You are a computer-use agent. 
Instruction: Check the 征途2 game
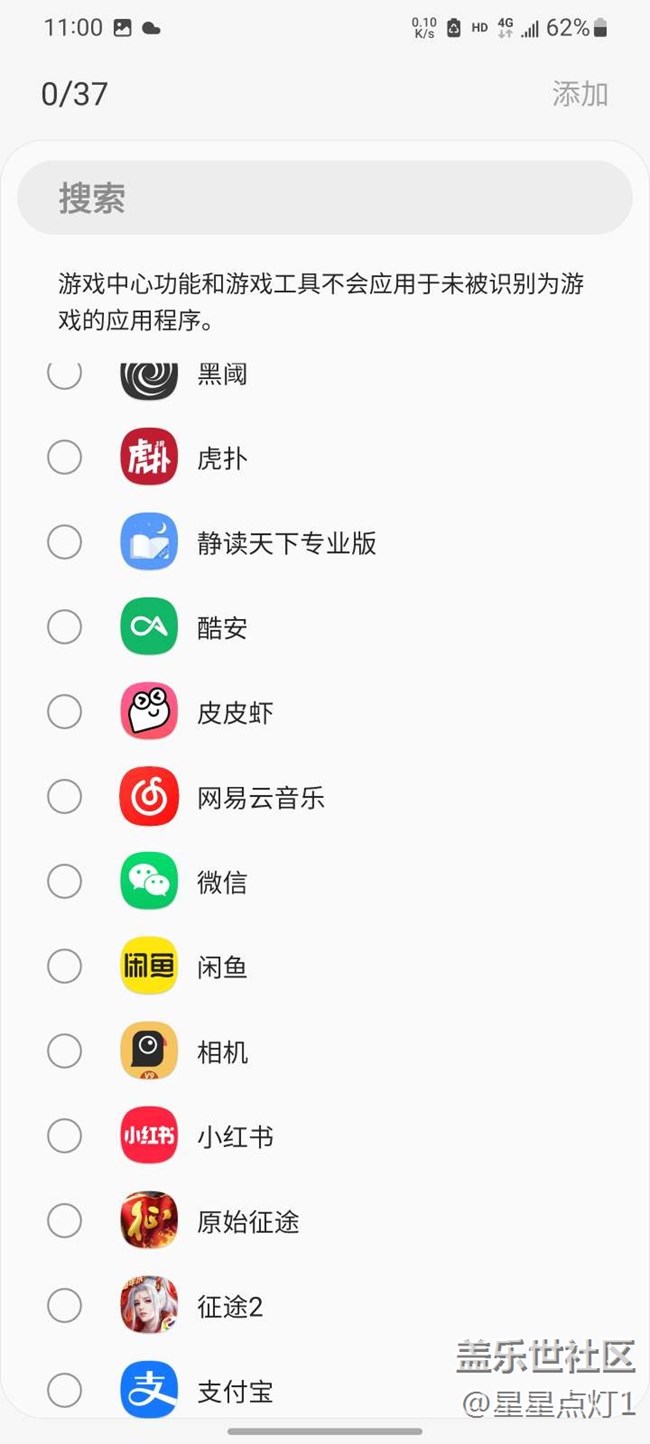(65, 1305)
